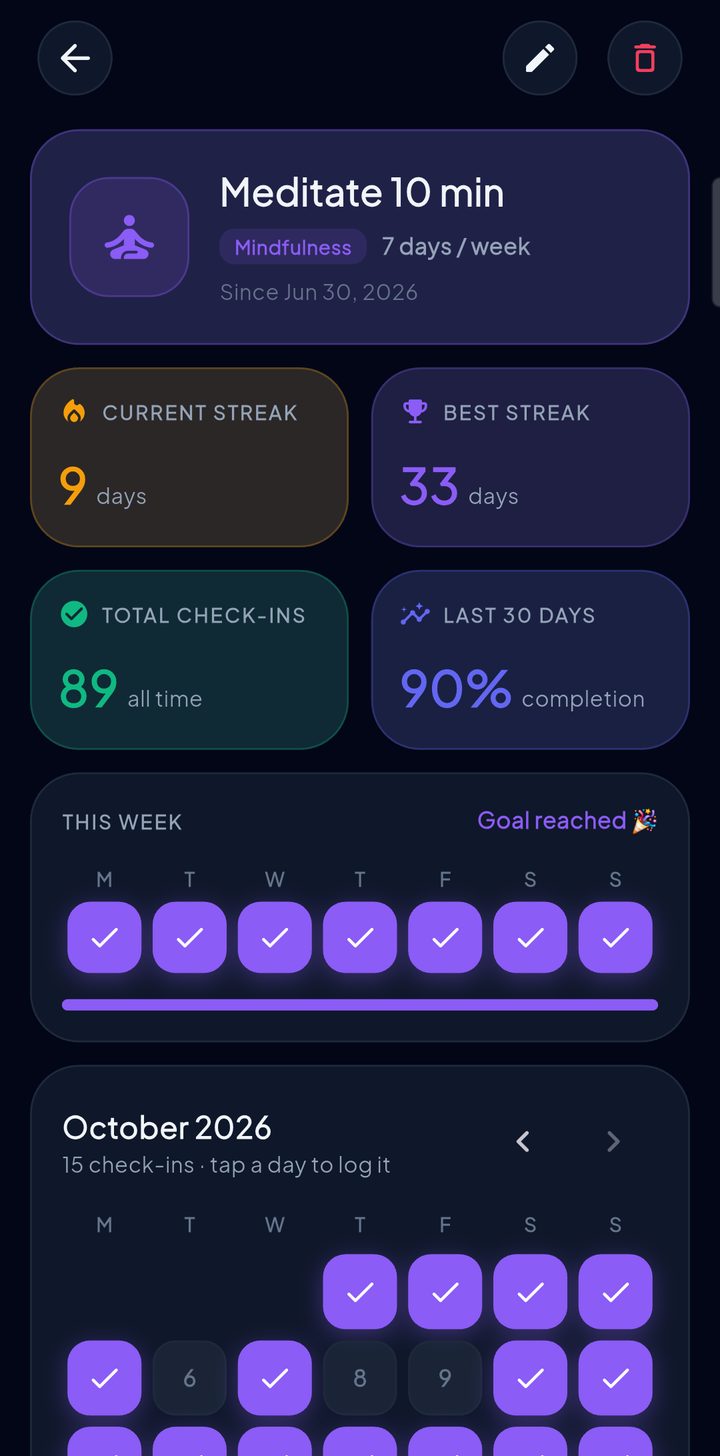Screen dimensions: 720x1456
Task: Toggle Friday's check in This Week
Action: coord(445,937)
